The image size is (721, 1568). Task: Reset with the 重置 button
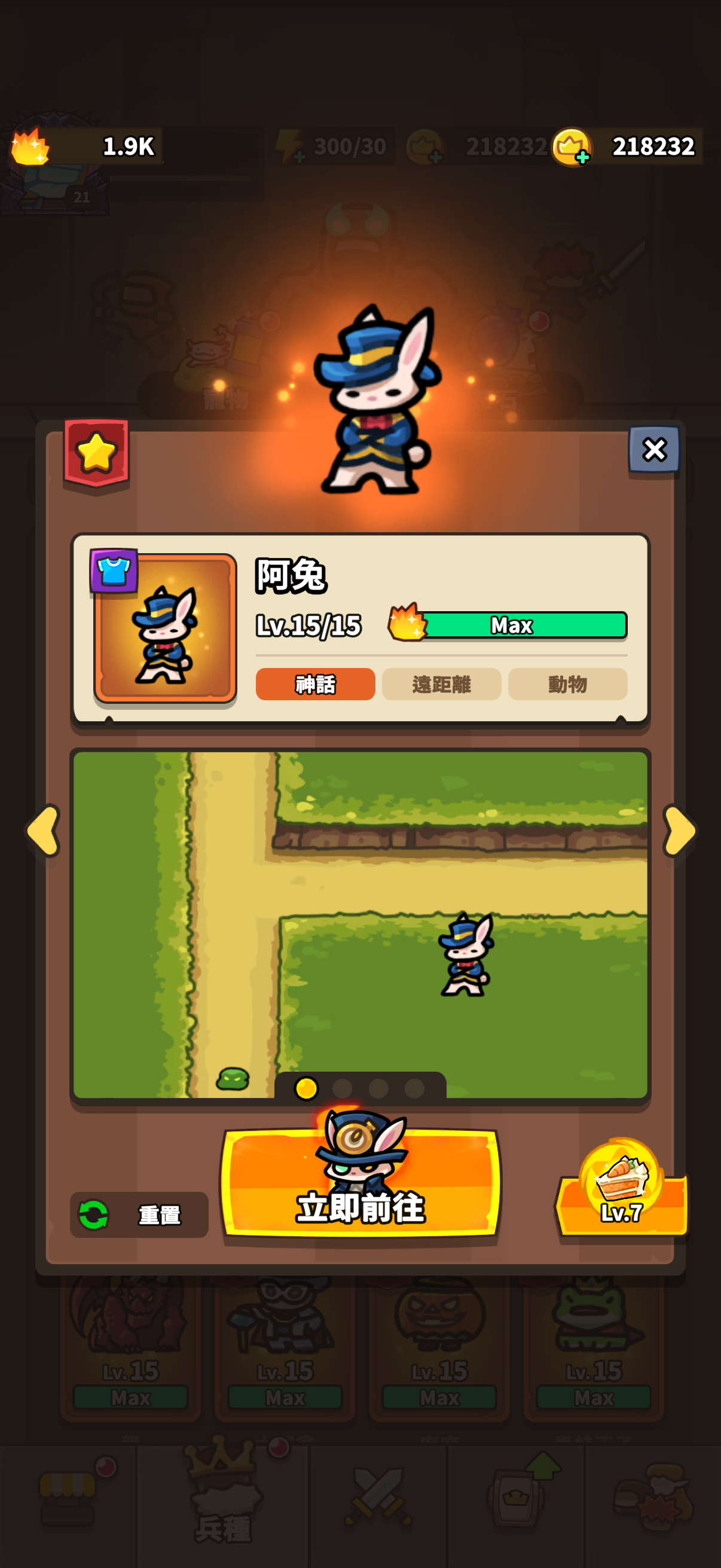click(x=139, y=1215)
